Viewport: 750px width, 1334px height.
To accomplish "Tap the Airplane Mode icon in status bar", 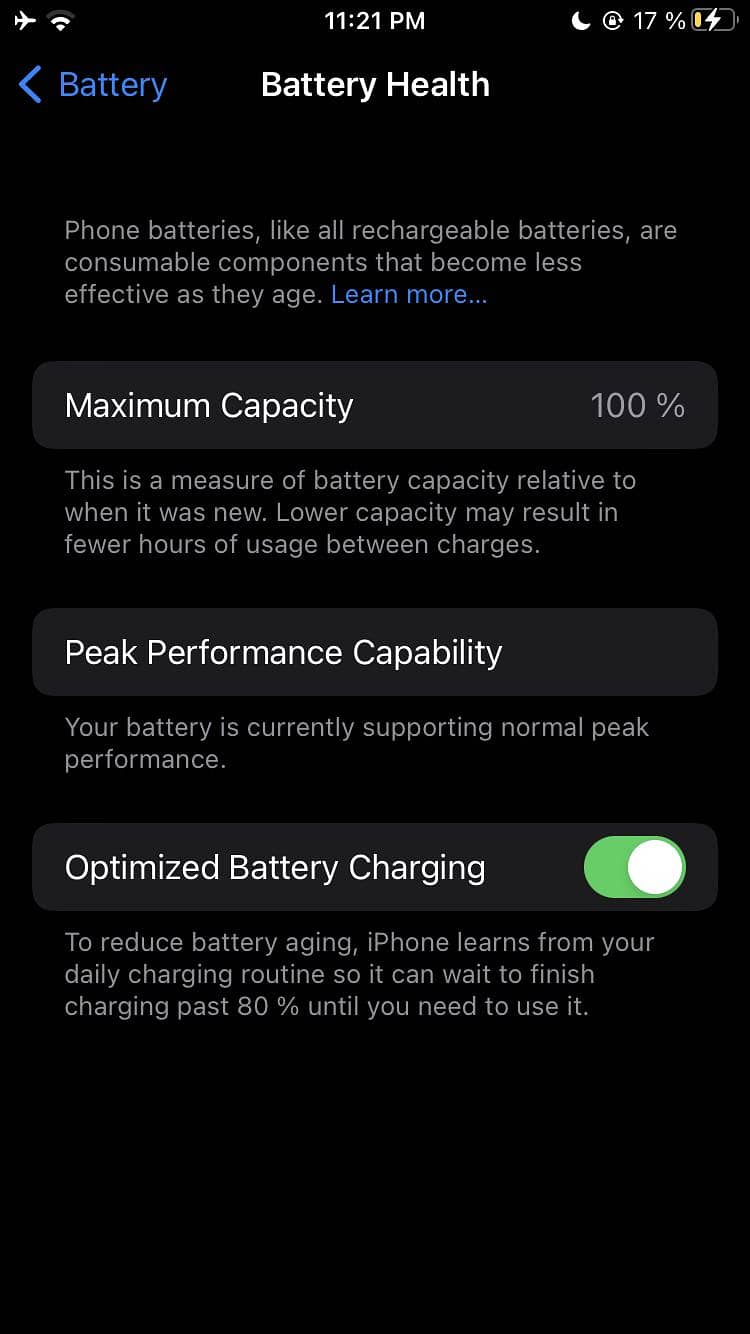I will tap(24, 19).
